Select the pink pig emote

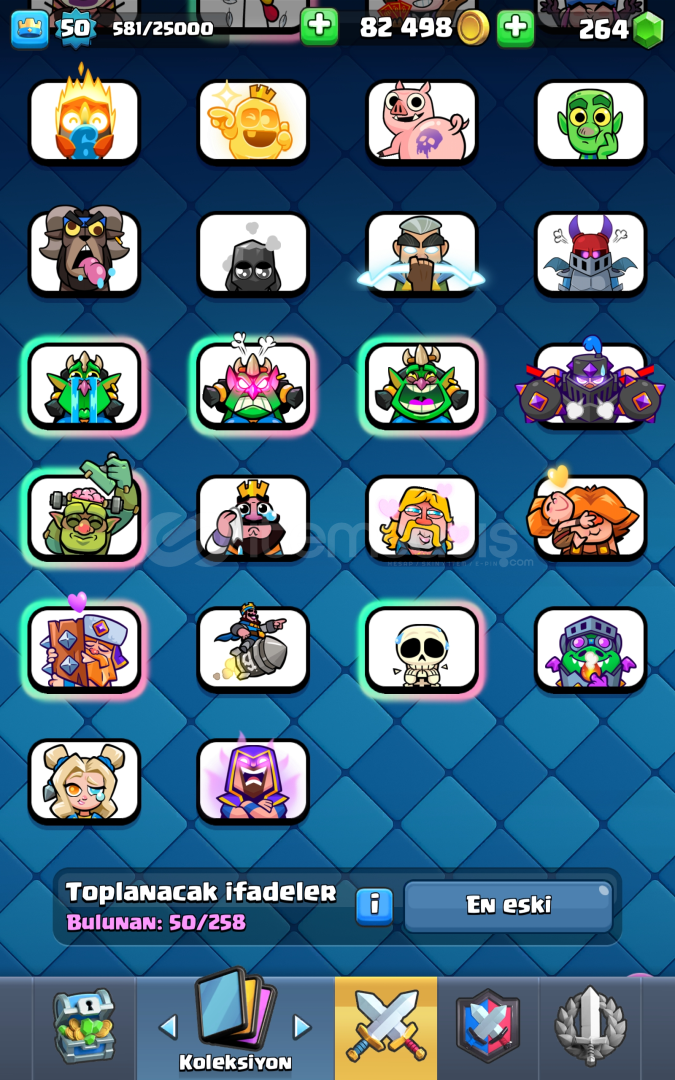[422, 122]
